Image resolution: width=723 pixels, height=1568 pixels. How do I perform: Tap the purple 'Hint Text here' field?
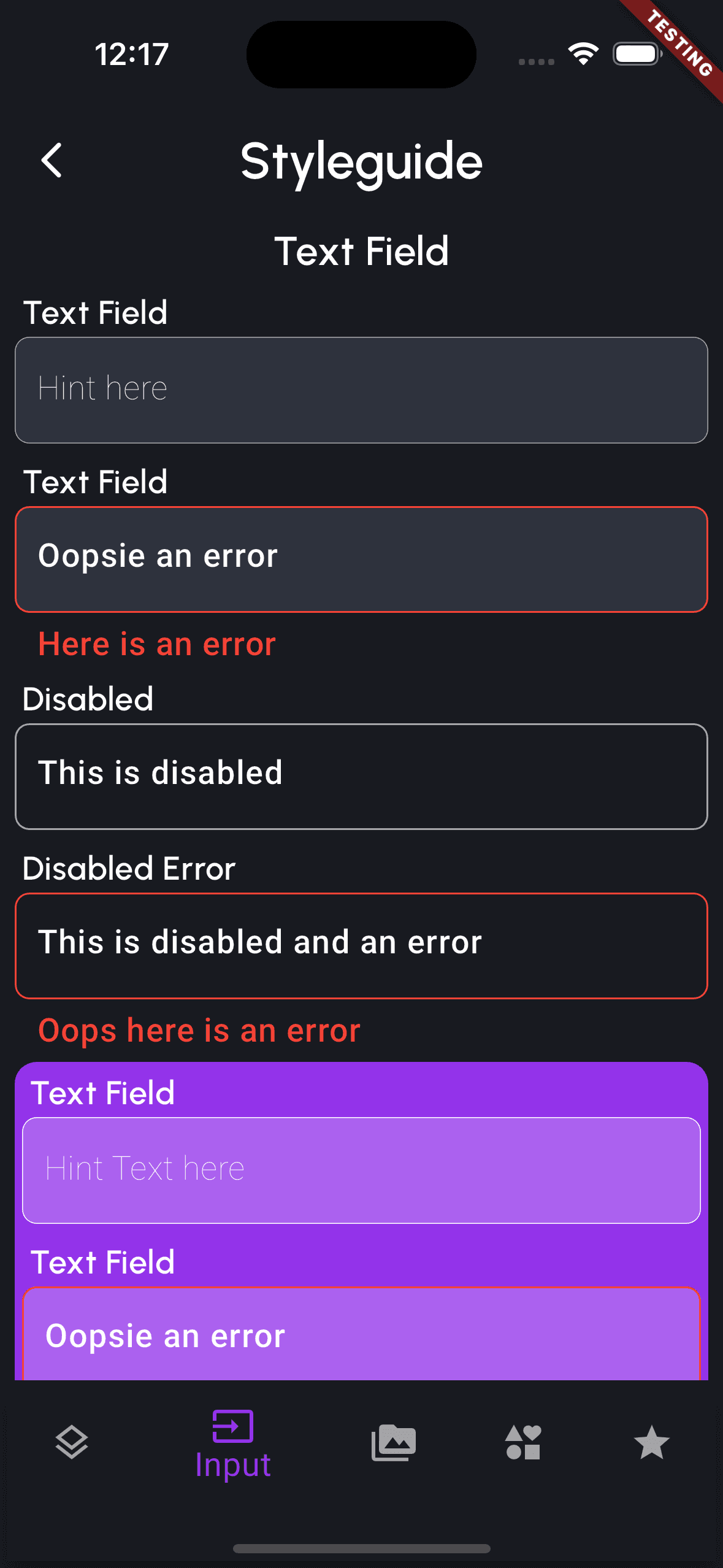[x=361, y=1169]
